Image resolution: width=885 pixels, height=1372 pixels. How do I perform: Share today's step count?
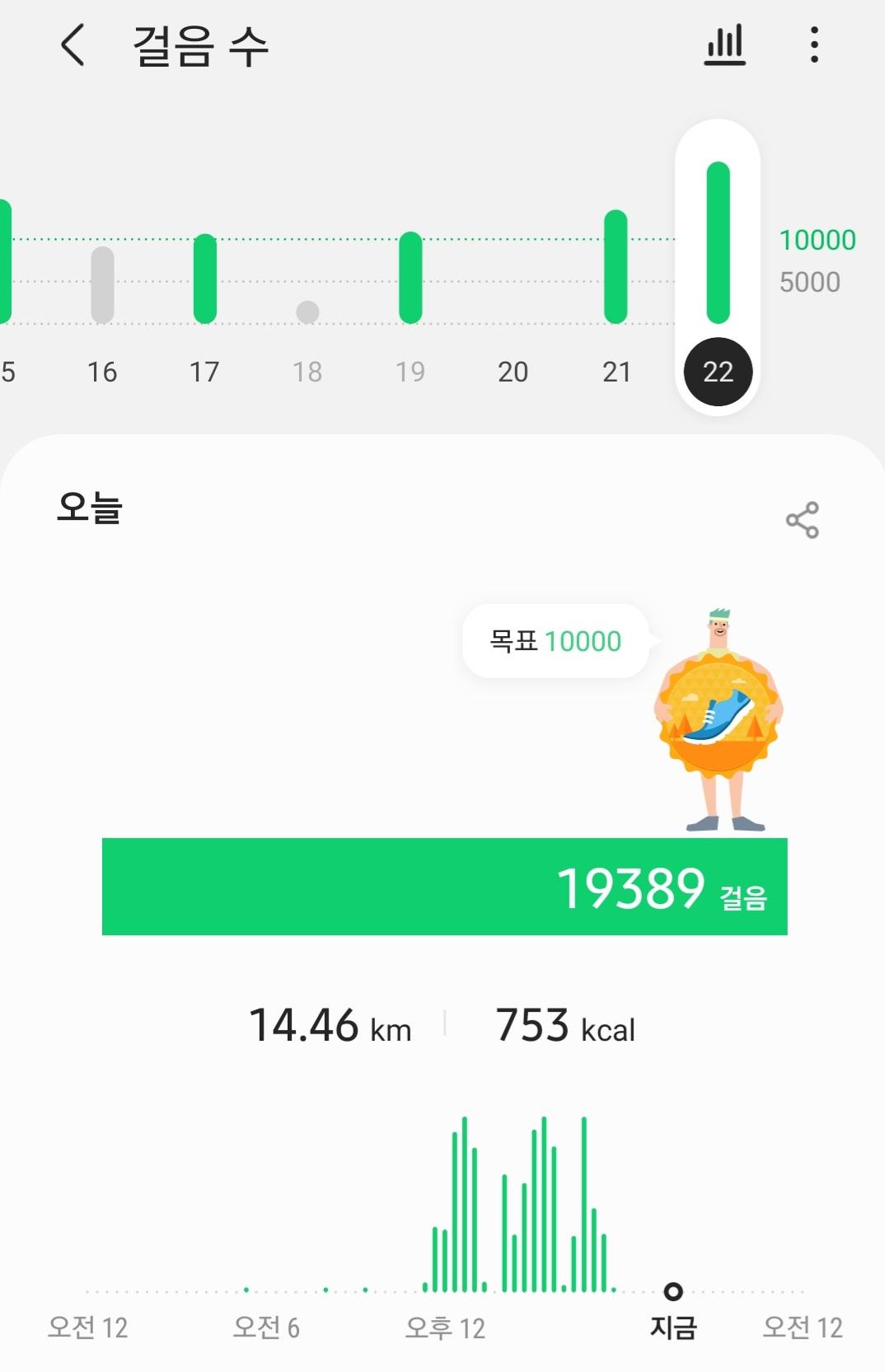(802, 520)
